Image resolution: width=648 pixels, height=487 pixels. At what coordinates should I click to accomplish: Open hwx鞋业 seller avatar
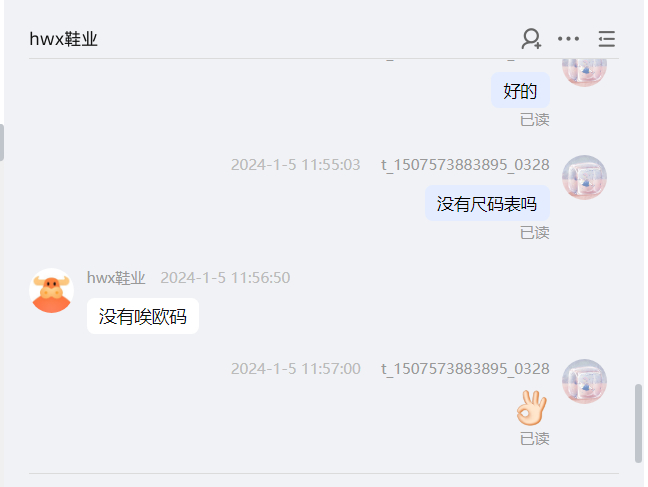[51, 291]
